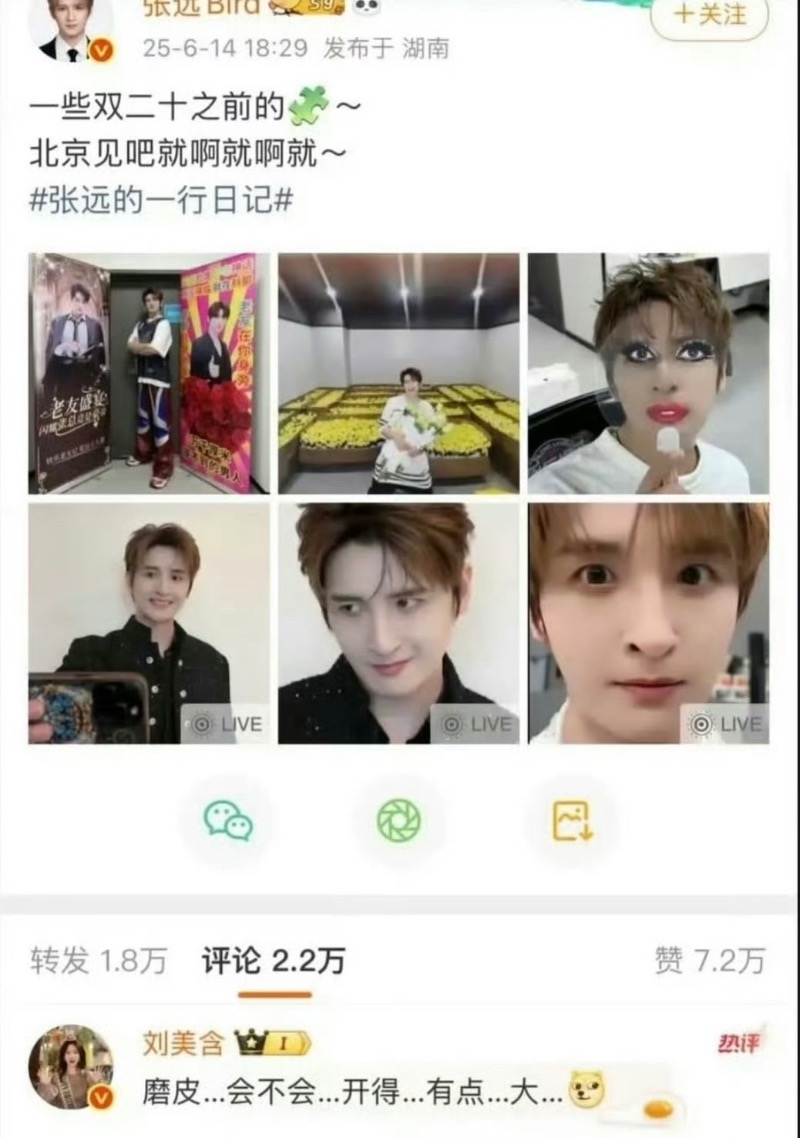Open the #张远的一行日记# hashtag
The image size is (800, 1138).
click(x=161, y=200)
